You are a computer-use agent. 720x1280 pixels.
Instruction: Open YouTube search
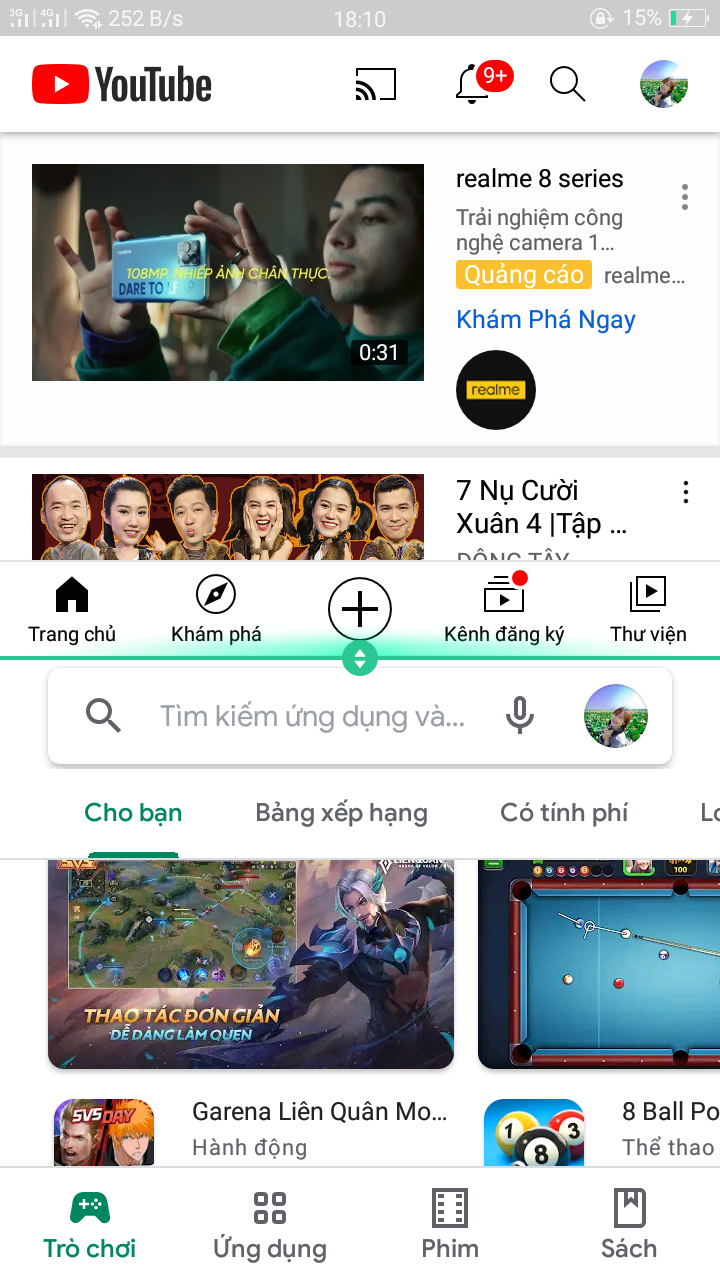tap(567, 85)
